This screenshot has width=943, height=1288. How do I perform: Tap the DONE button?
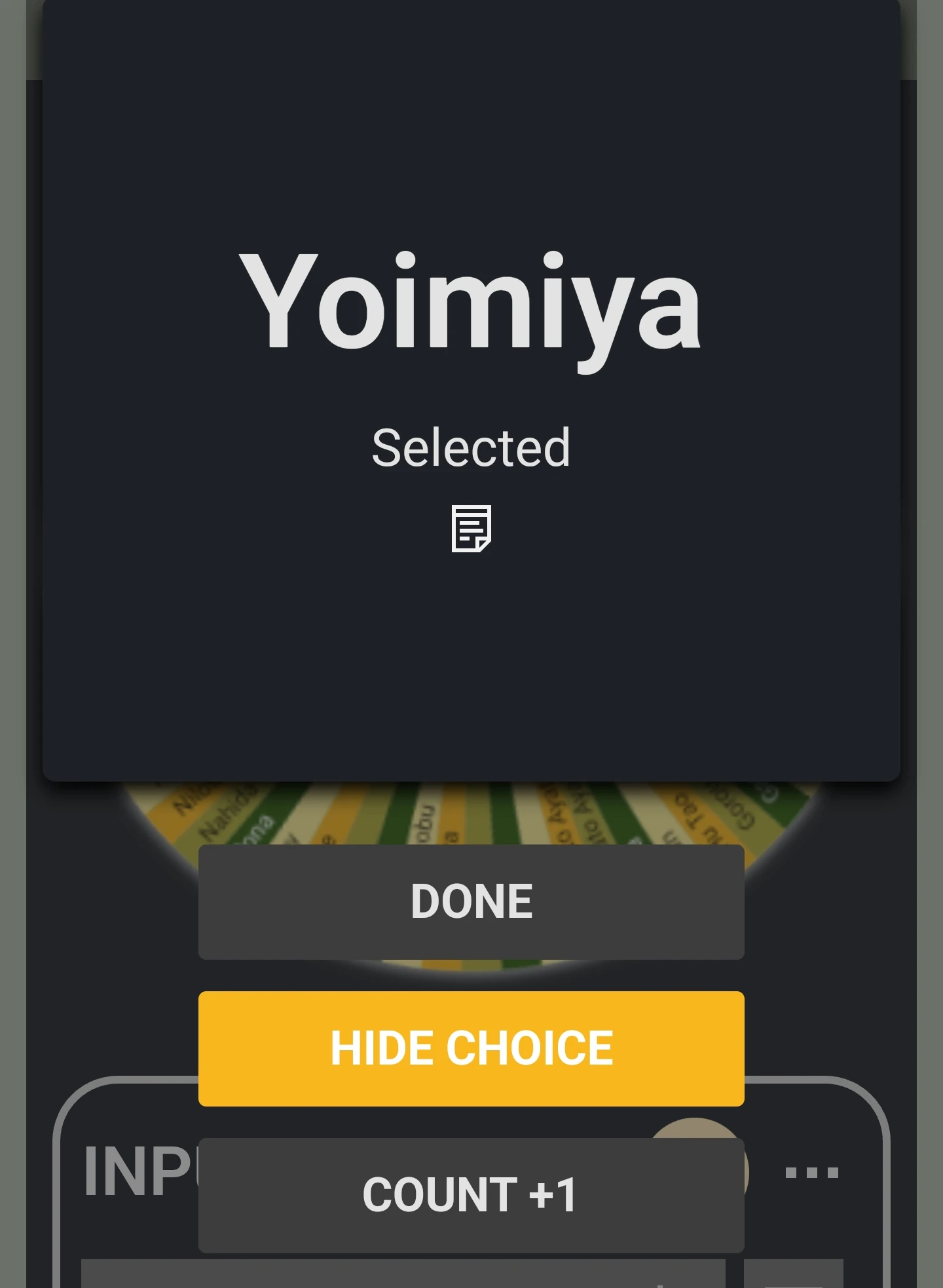tap(471, 901)
